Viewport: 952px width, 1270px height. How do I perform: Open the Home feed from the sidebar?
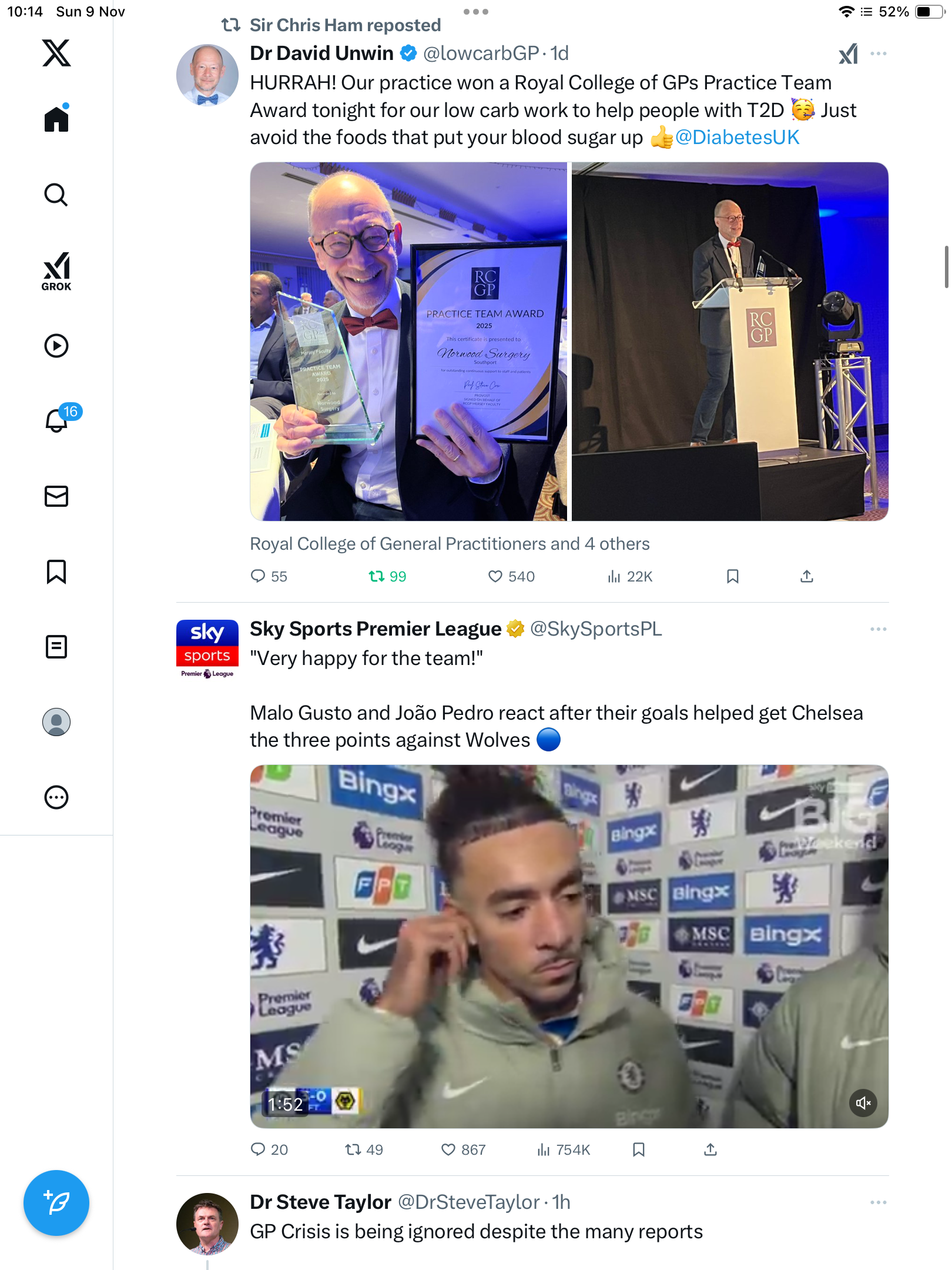click(x=56, y=119)
